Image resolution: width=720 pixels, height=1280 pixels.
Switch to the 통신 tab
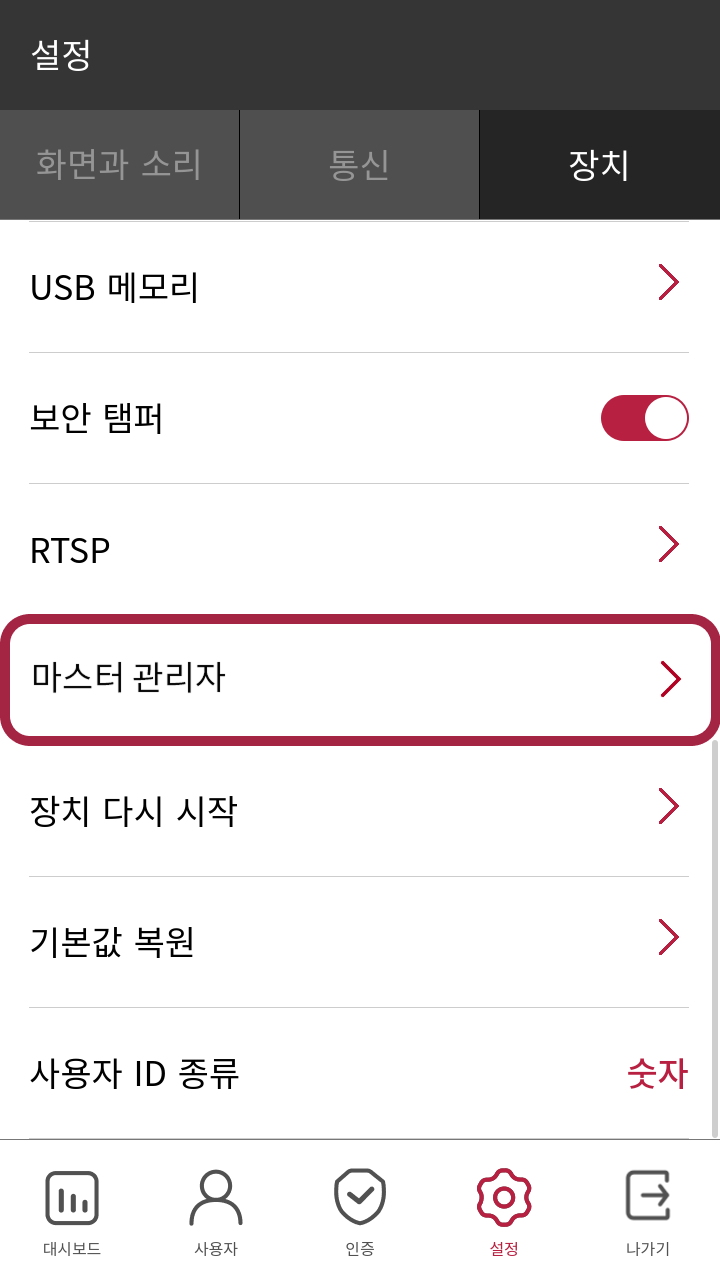click(x=359, y=164)
